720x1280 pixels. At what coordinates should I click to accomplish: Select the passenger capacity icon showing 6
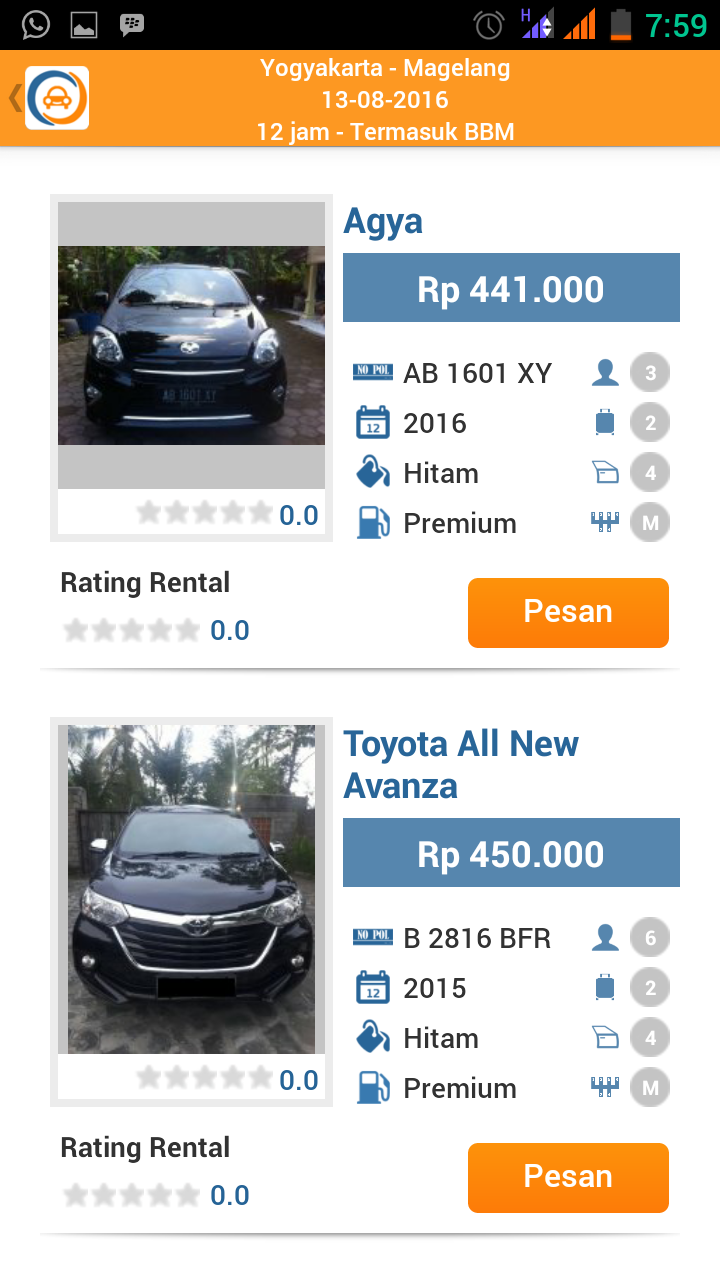point(605,937)
